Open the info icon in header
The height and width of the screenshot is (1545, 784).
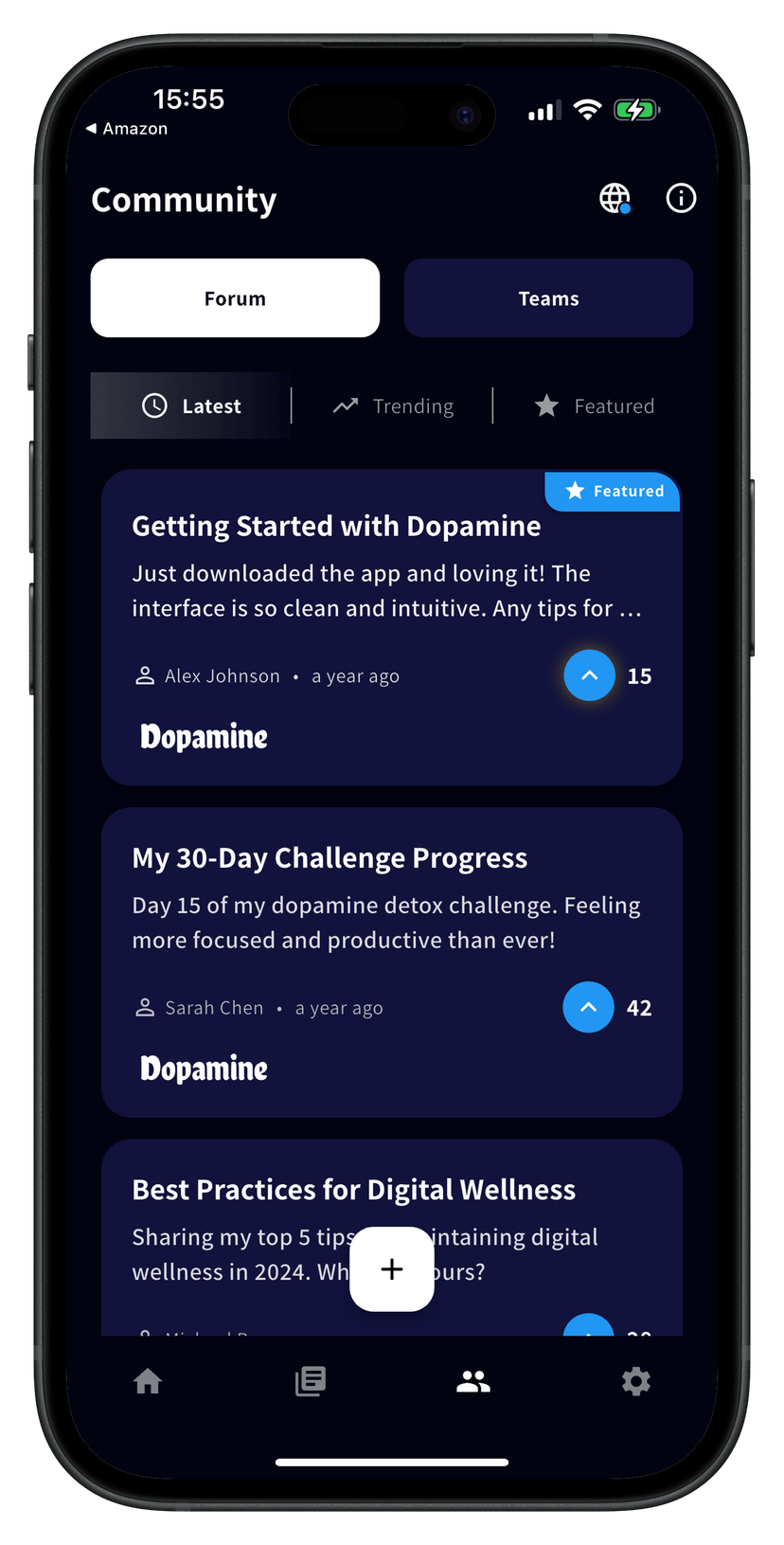pyautogui.click(x=681, y=198)
